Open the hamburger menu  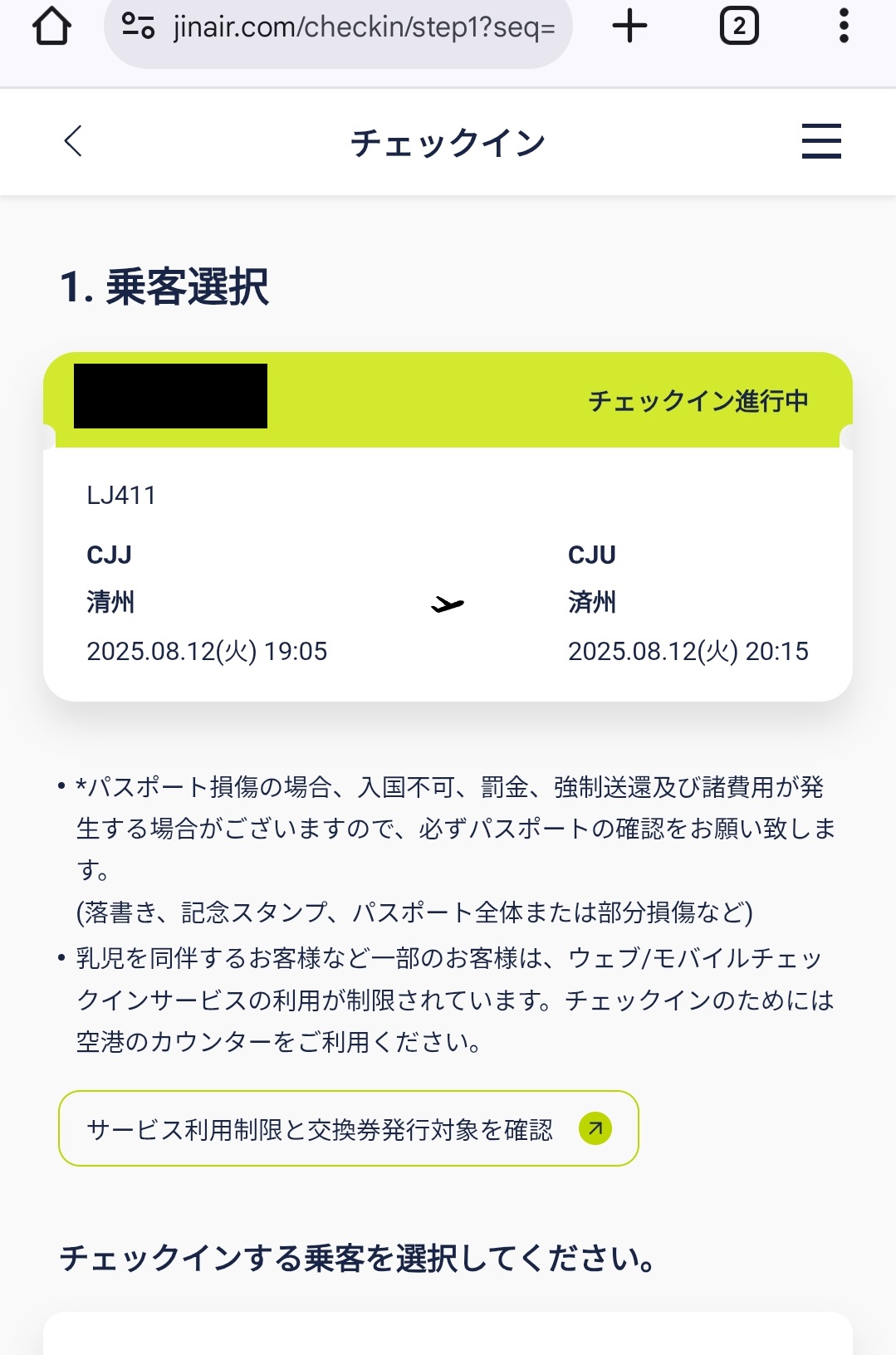(820, 141)
